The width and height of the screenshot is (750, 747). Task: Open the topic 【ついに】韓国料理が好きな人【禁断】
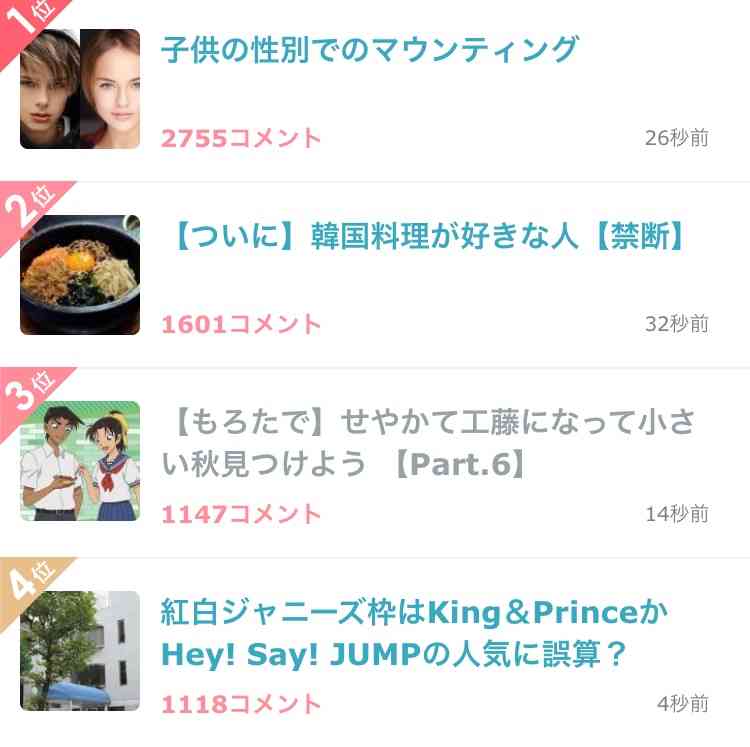[x=427, y=236]
